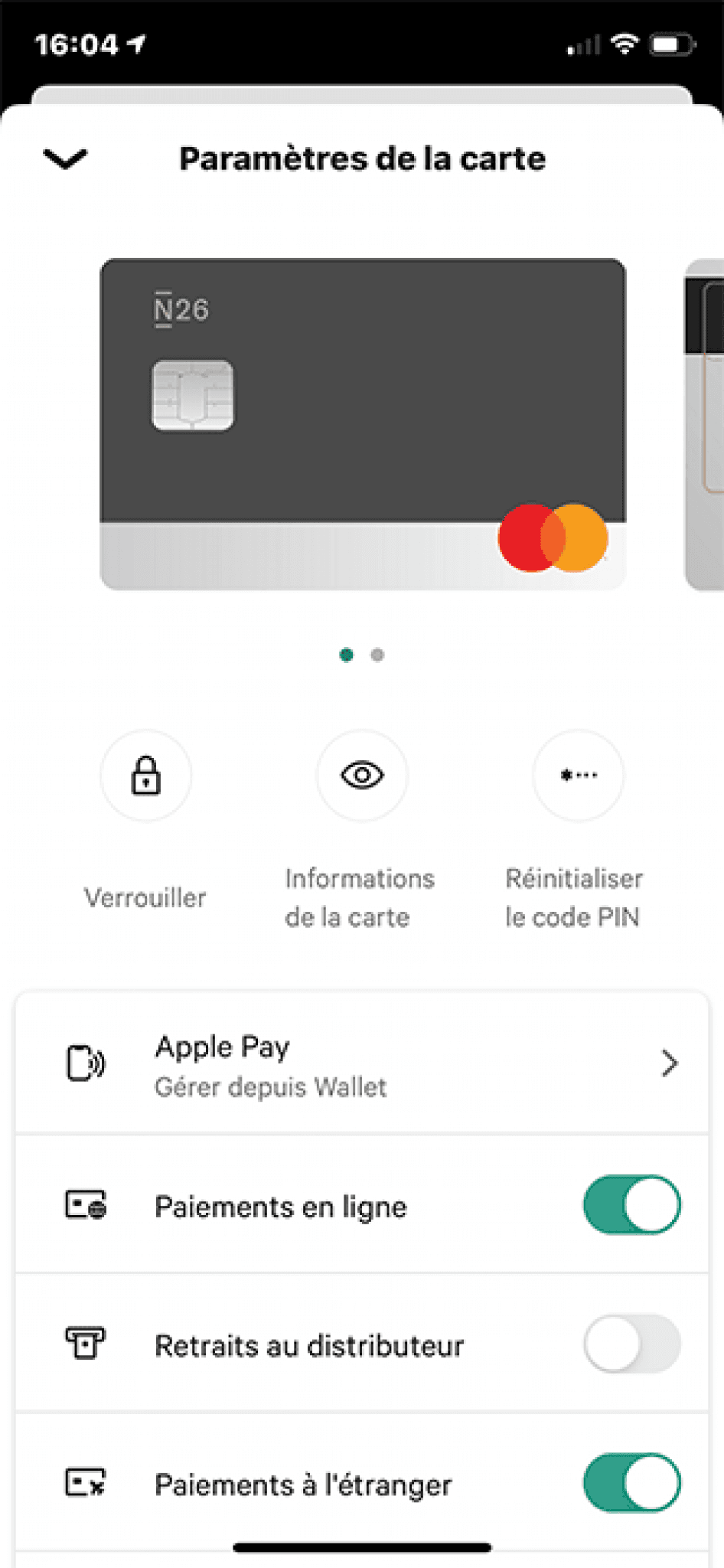This screenshot has width=724, height=1568.
Task: Select the Verrouiller lock icon
Action: pyautogui.click(x=145, y=776)
